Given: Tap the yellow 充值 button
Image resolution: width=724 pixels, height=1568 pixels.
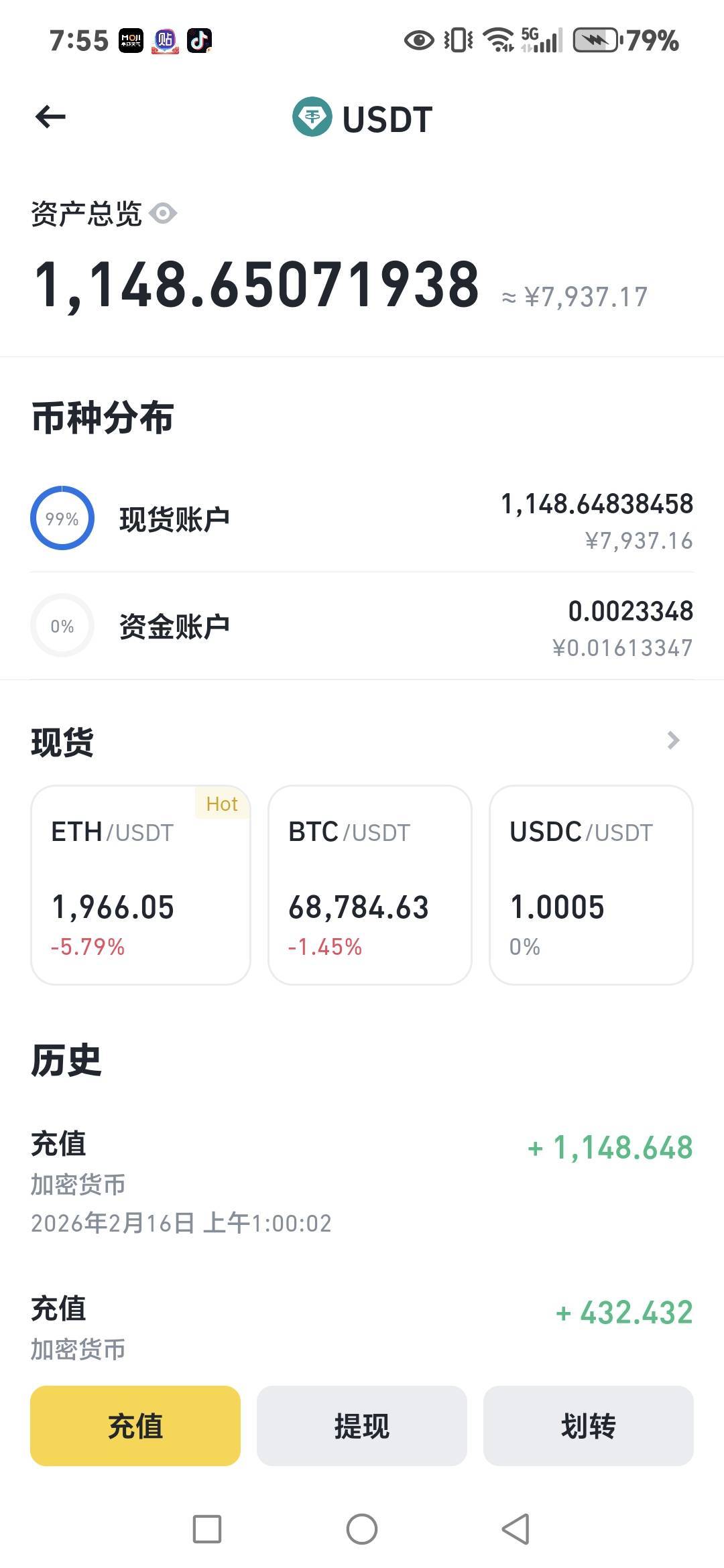Looking at the screenshot, I should click(x=135, y=1426).
